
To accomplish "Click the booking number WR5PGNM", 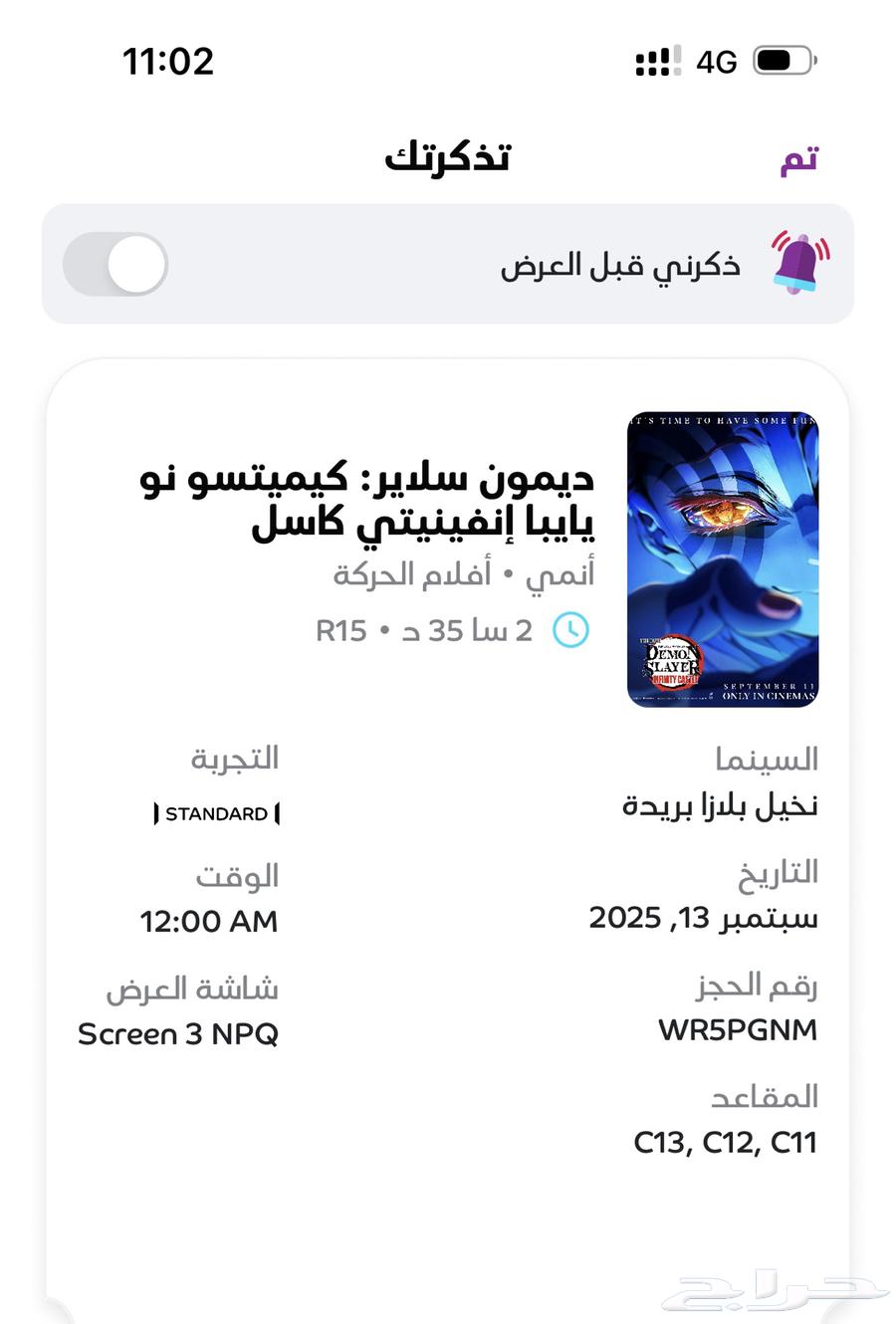I will coord(737,1030).
